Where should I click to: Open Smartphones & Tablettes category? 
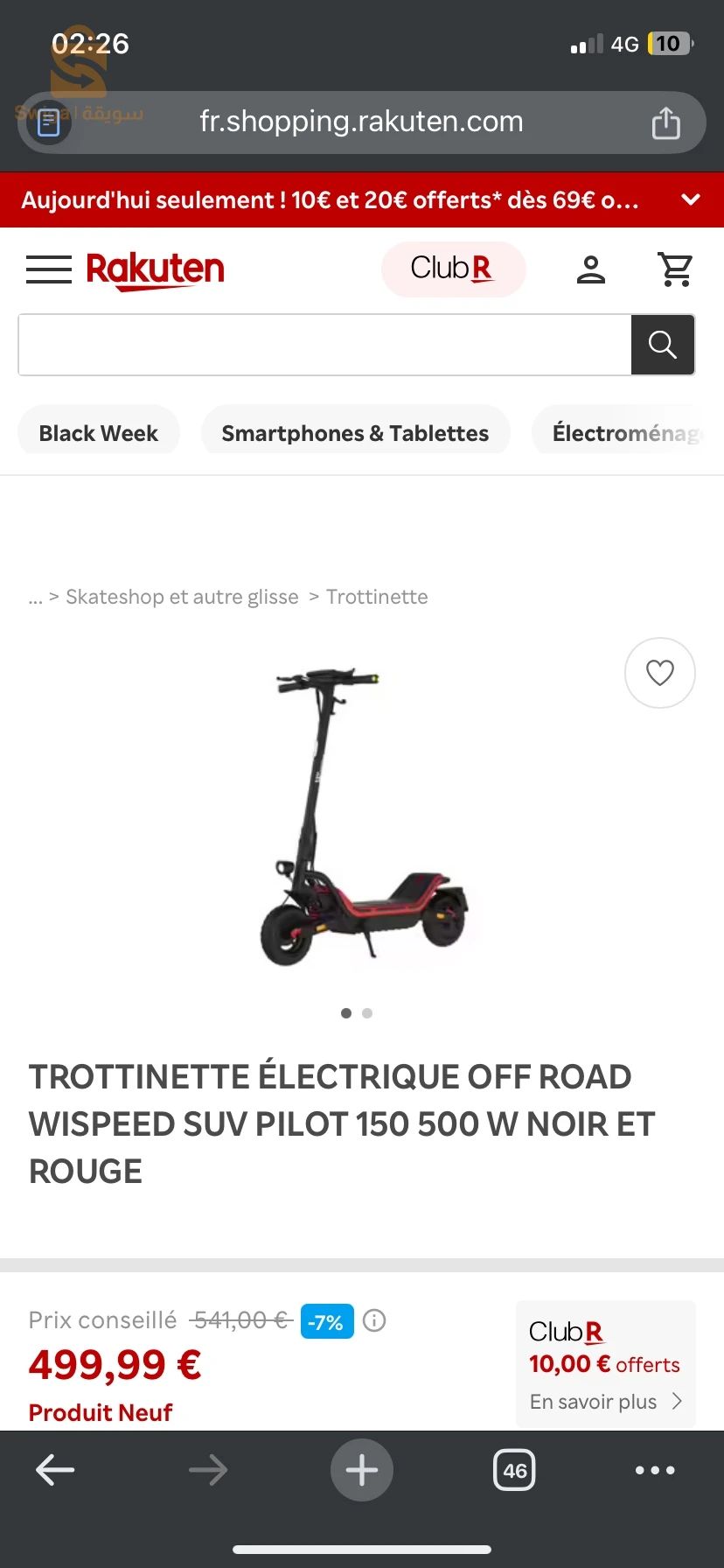(x=355, y=433)
